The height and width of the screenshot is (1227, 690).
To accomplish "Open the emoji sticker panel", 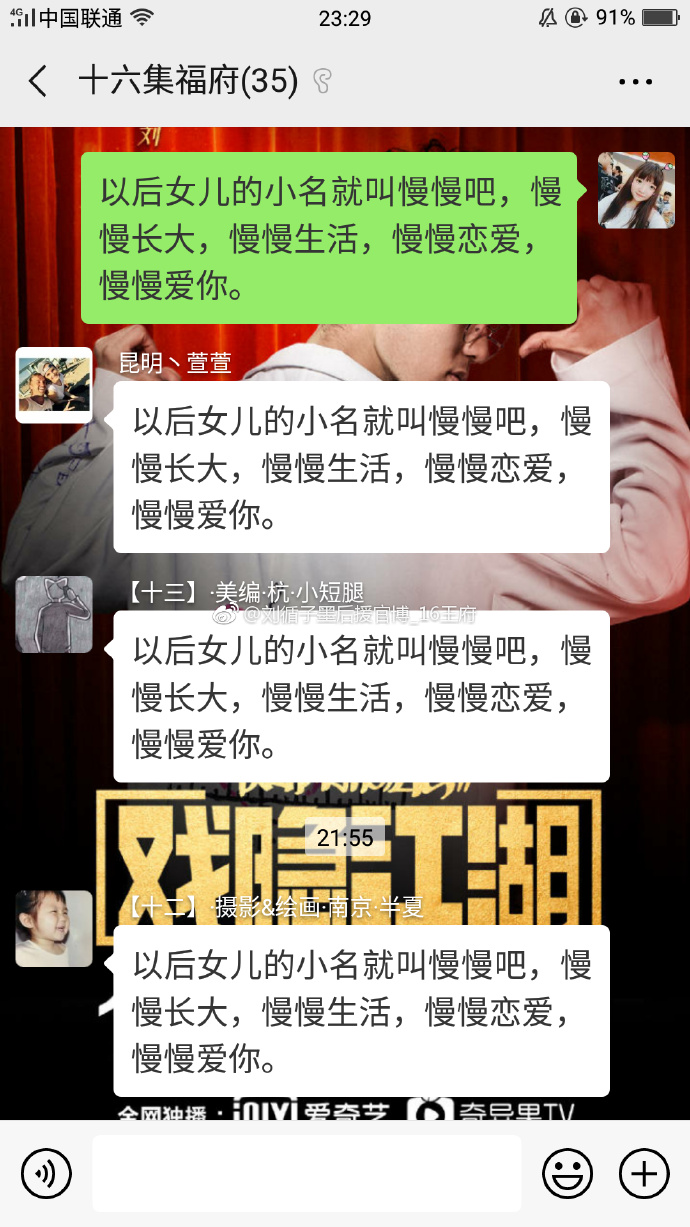I will tap(567, 1173).
